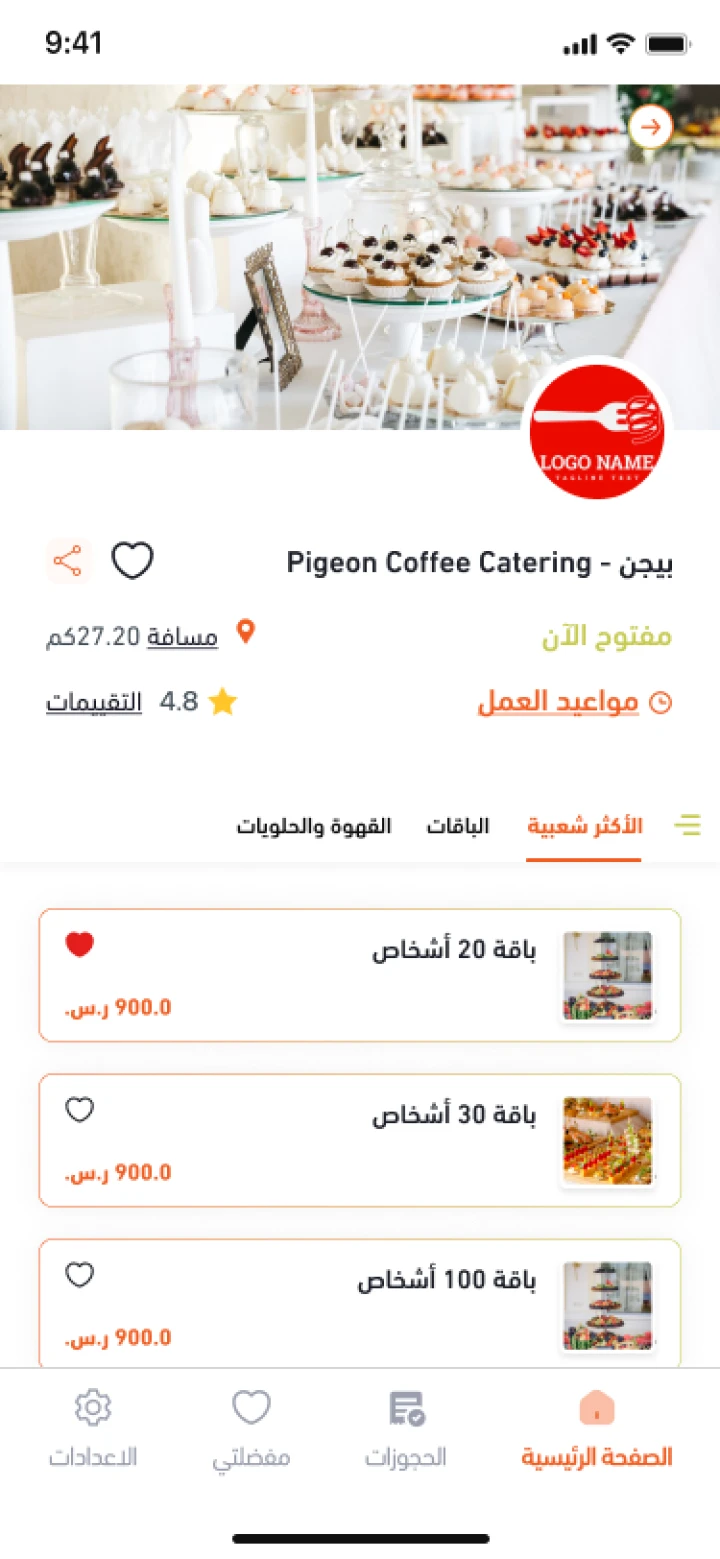Open the الحجوزات bookings tab
This screenshot has height=1559, width=720.
point(405,1427)
